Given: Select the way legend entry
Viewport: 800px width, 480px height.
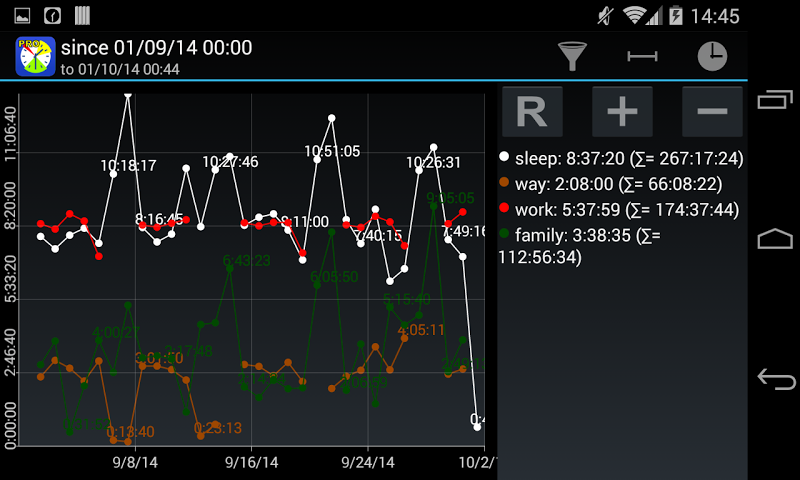Looking at the screenshot, I should (612, 184).
